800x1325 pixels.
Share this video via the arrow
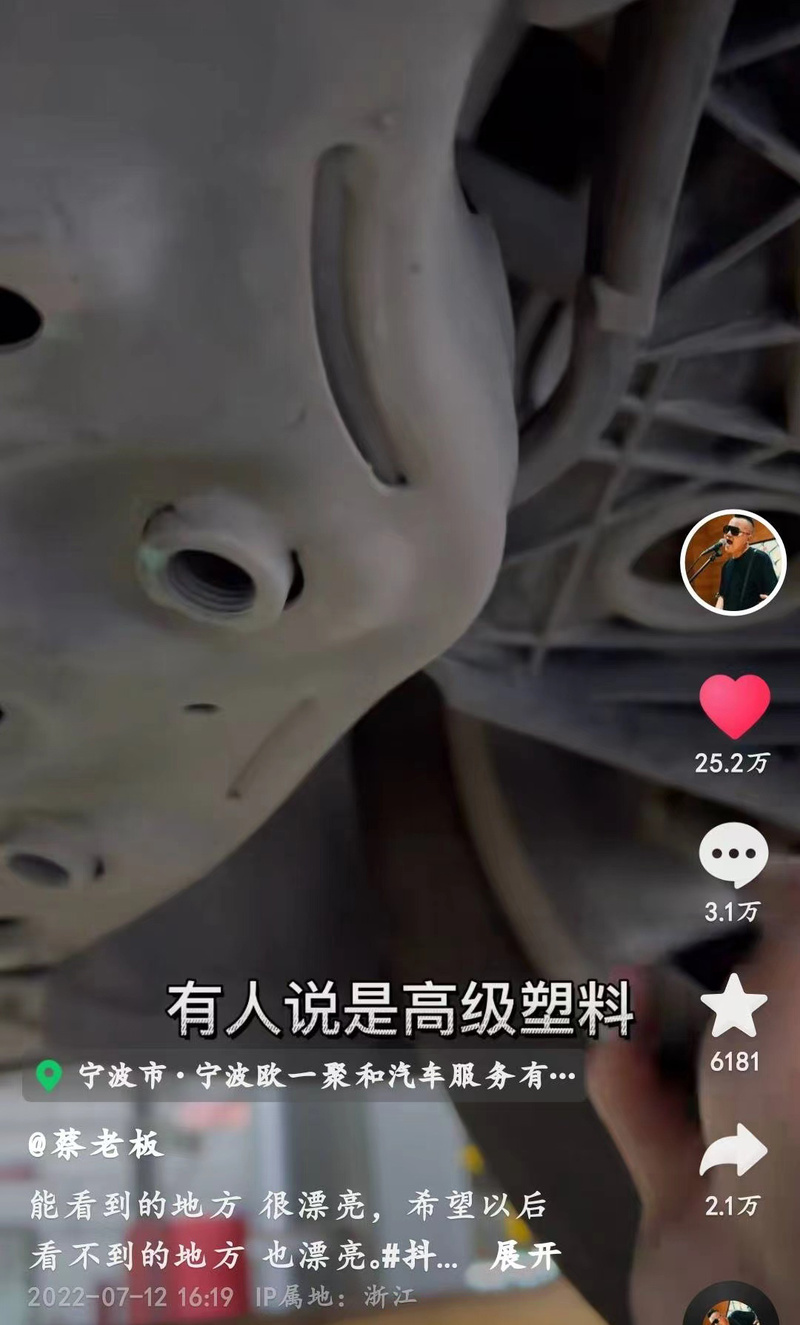click(x=734, y=1151)
